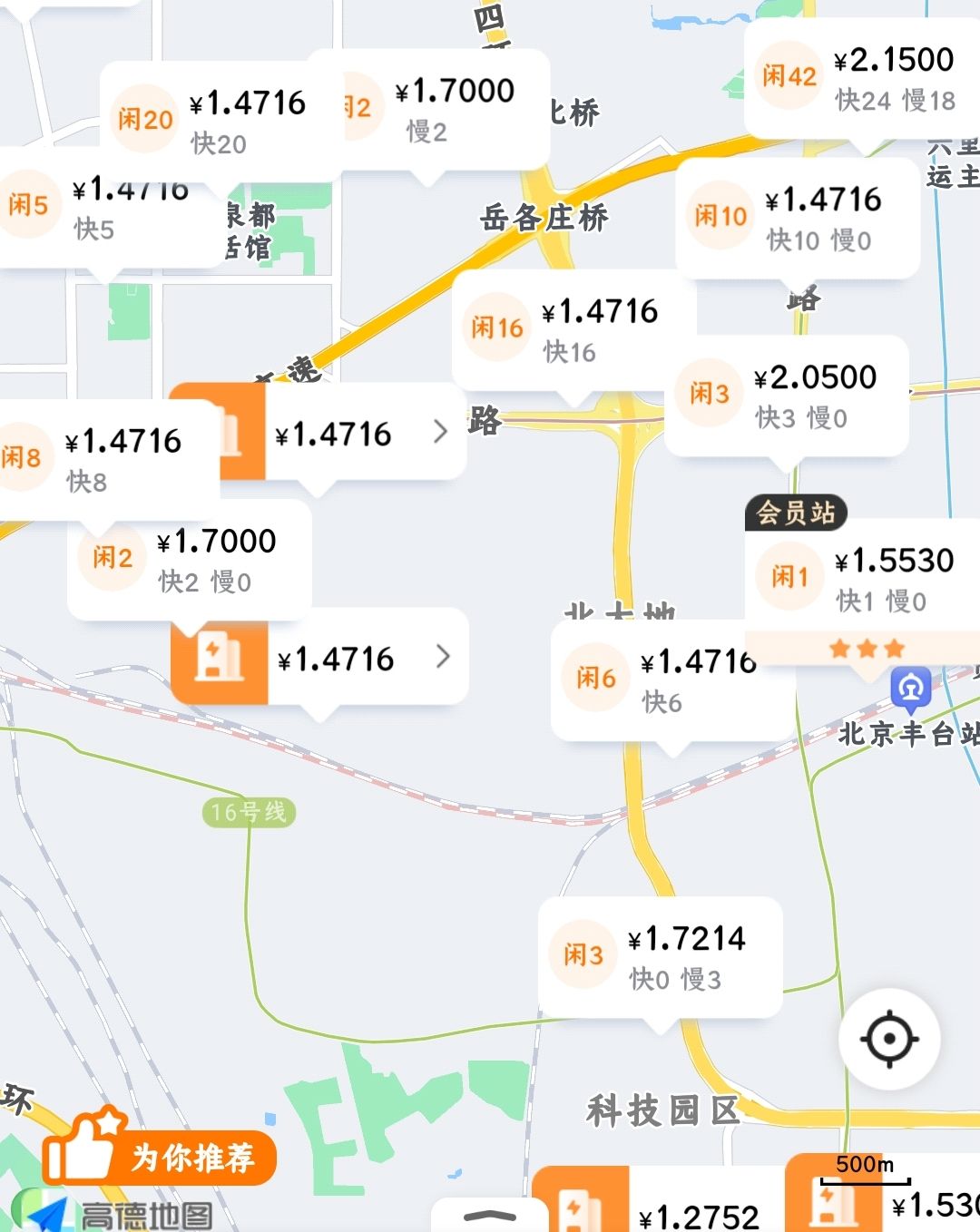This screenshot has width=980, height=1232.
Task: Choose the 闲16 station with 快16
Action: 573,328
